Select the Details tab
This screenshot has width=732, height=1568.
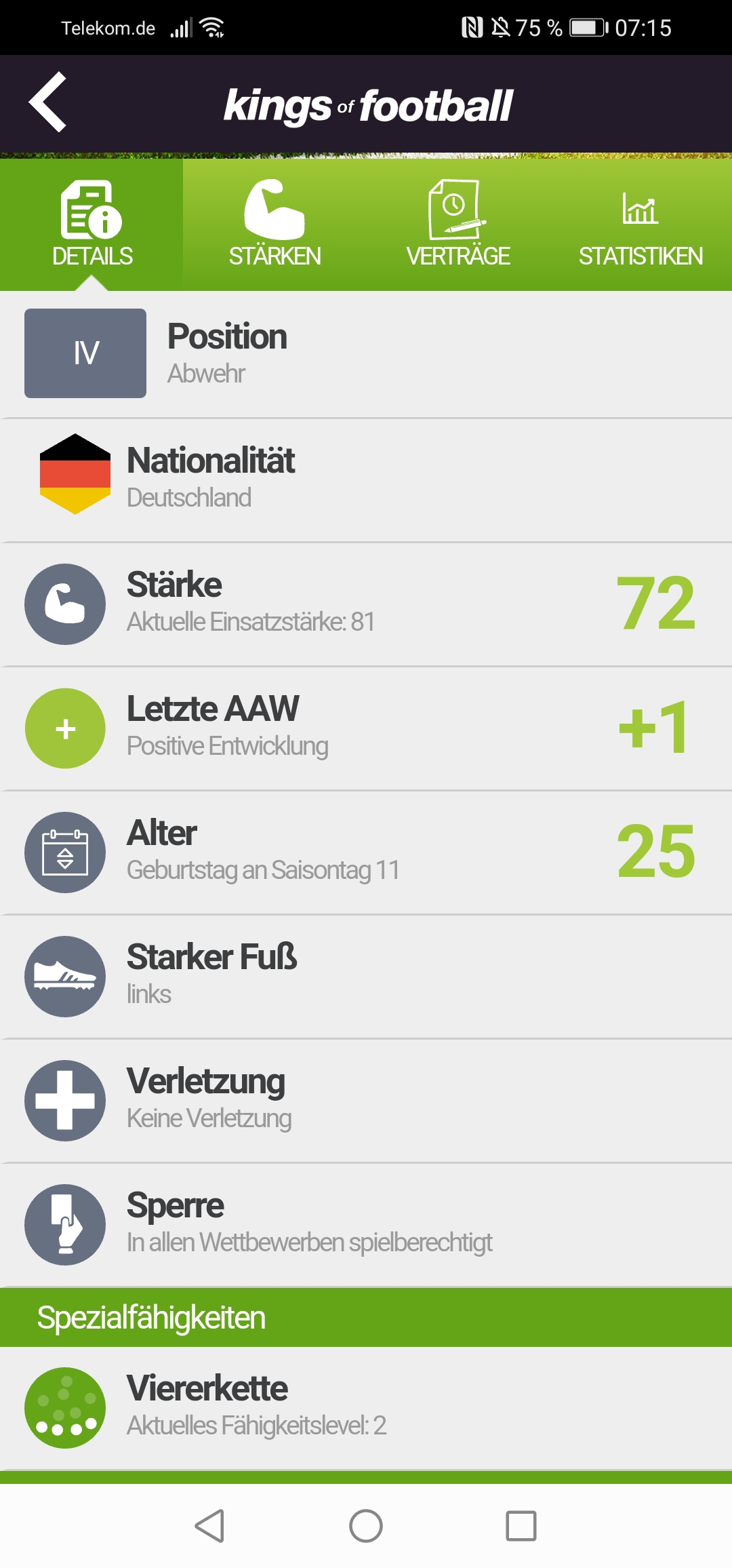coord(91,224)
